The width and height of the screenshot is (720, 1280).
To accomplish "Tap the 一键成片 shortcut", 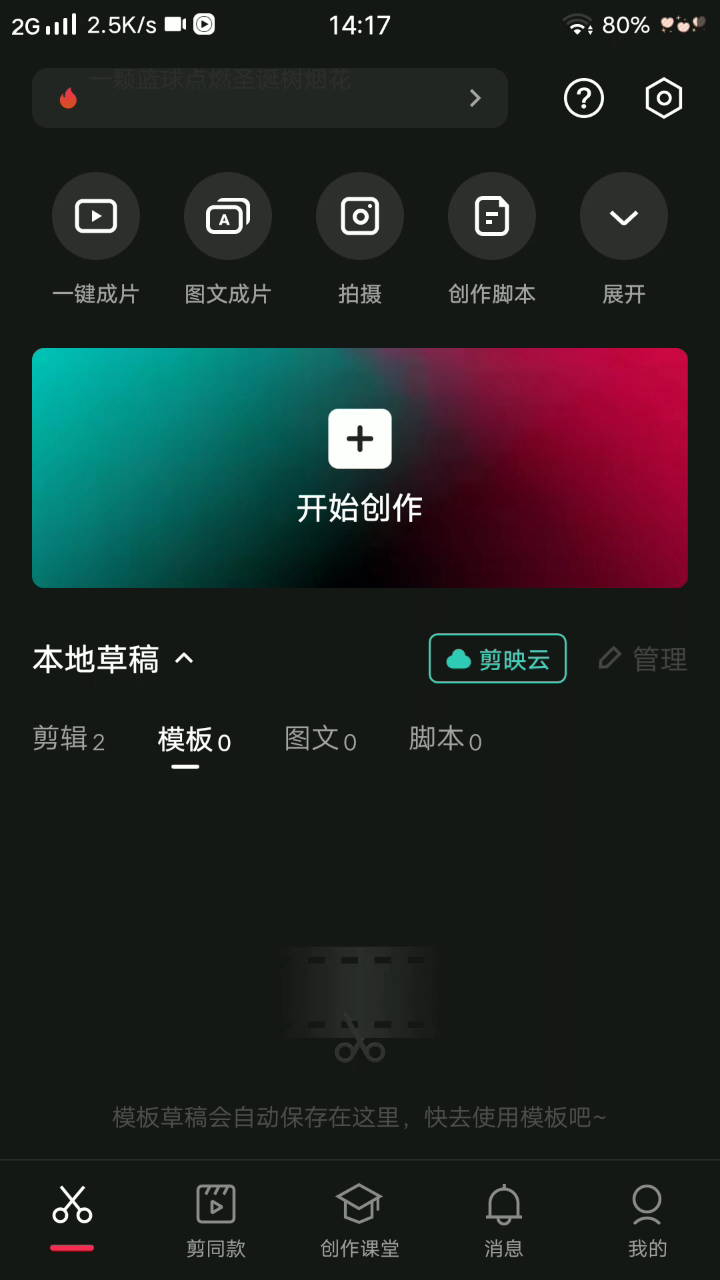I will tap(96, 217).
